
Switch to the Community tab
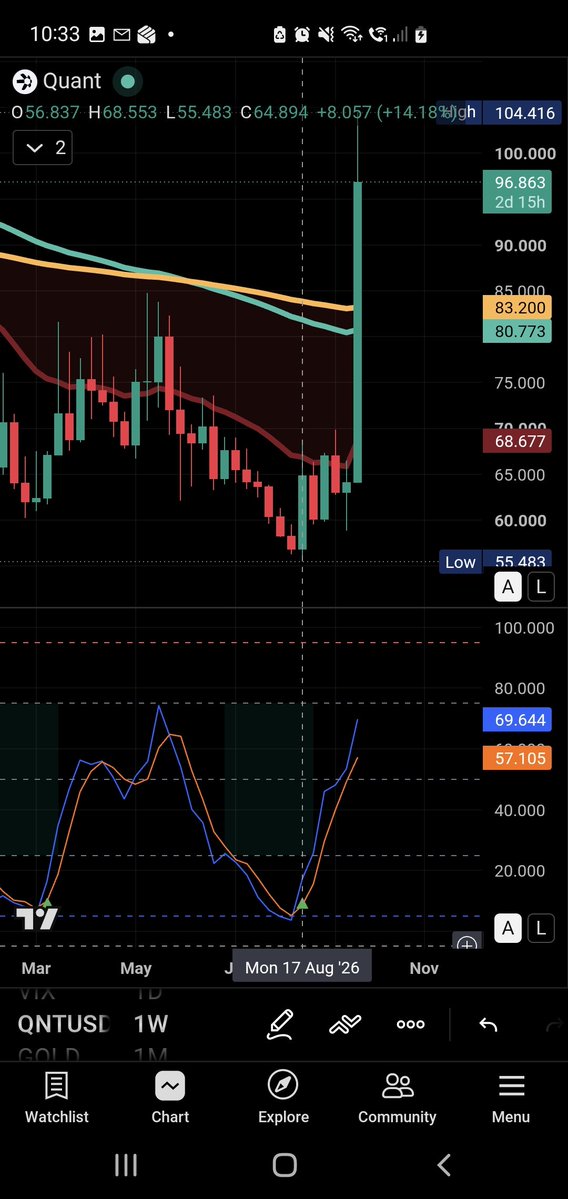(x=397, y=1097)
